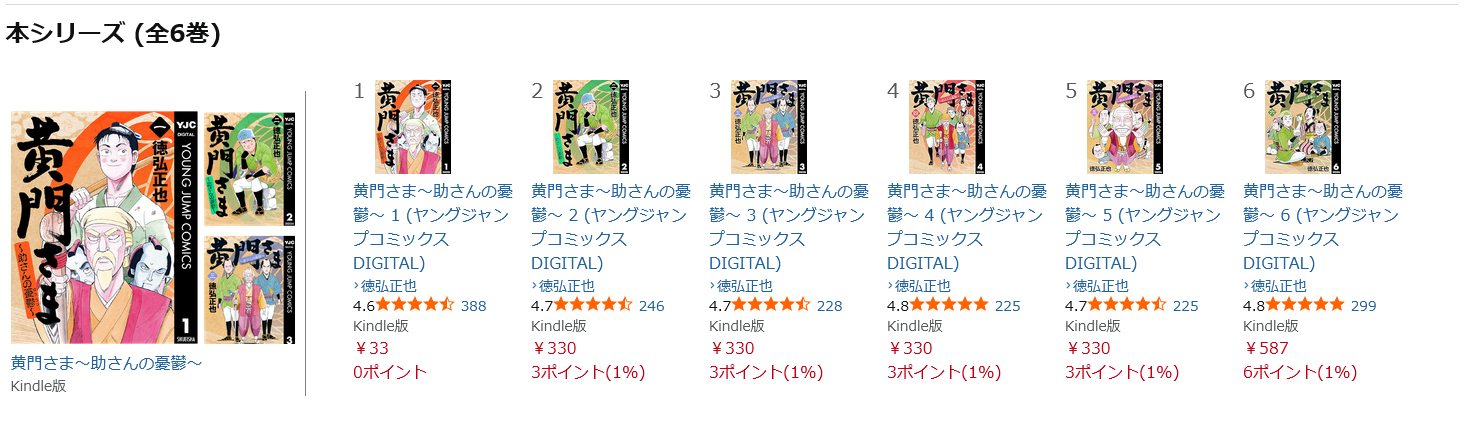Screen dimensions: 1464x422
Task: Open volume 6 cover thumbnail
Action: [x=1303, y=127]
